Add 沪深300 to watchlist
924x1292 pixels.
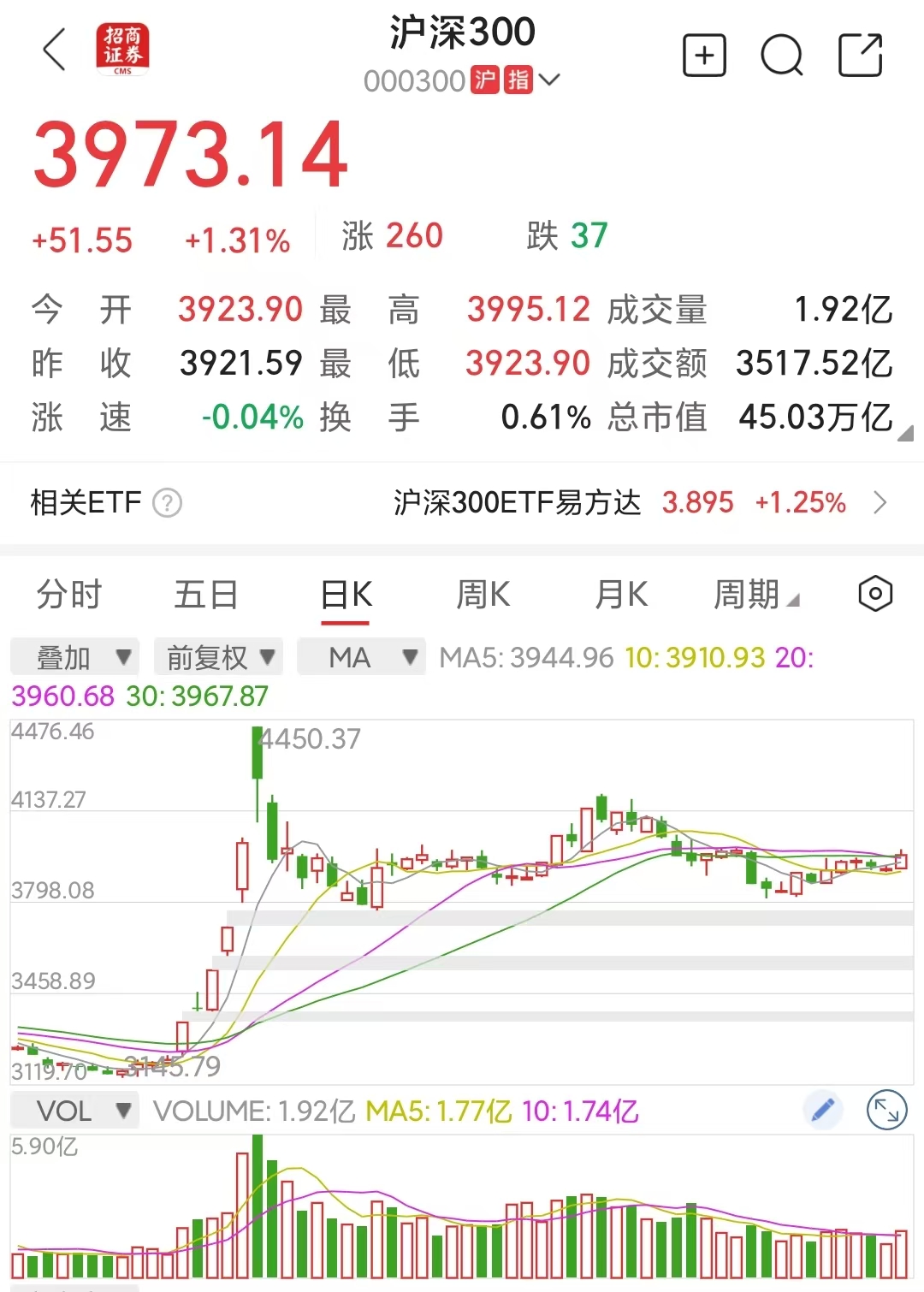[704, 56]
